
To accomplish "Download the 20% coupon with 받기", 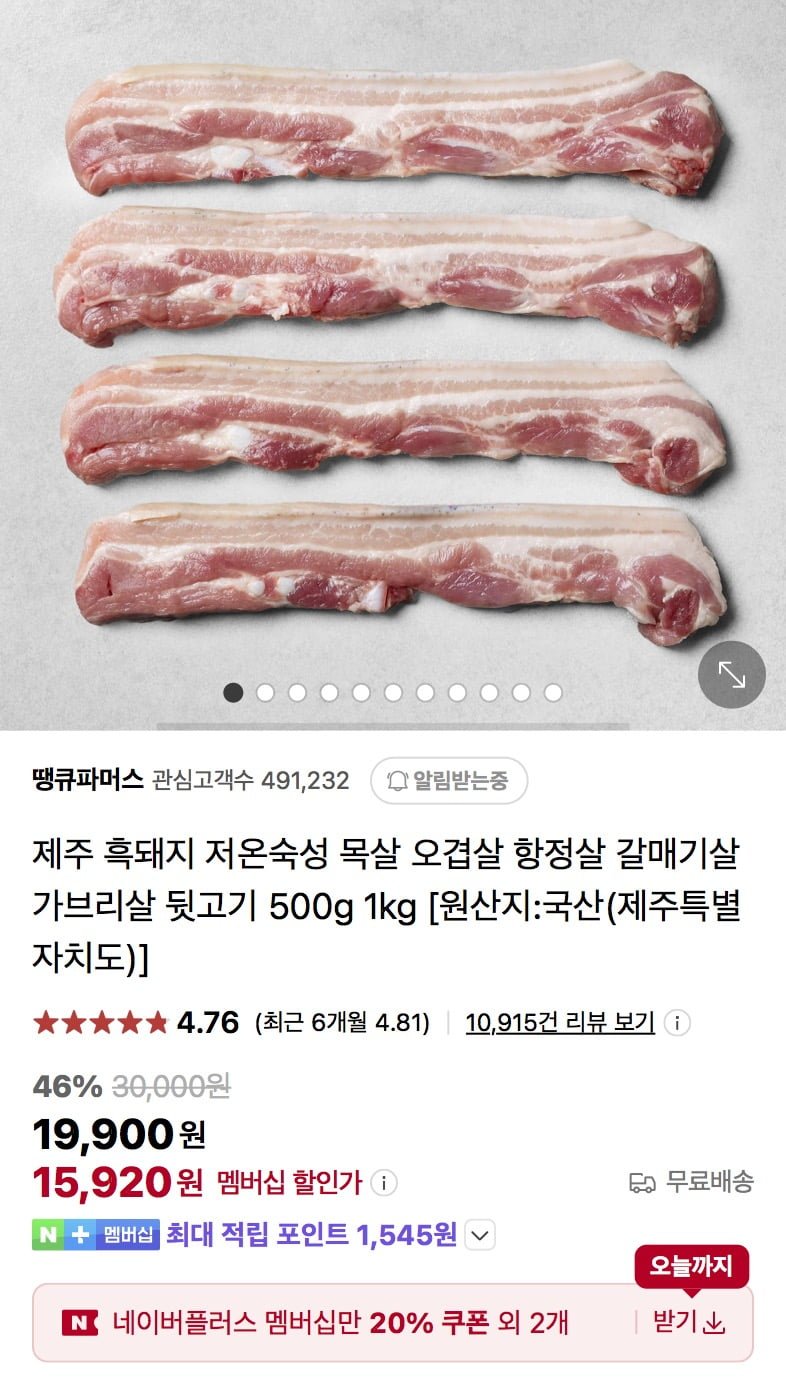I will pos(689,1322).
